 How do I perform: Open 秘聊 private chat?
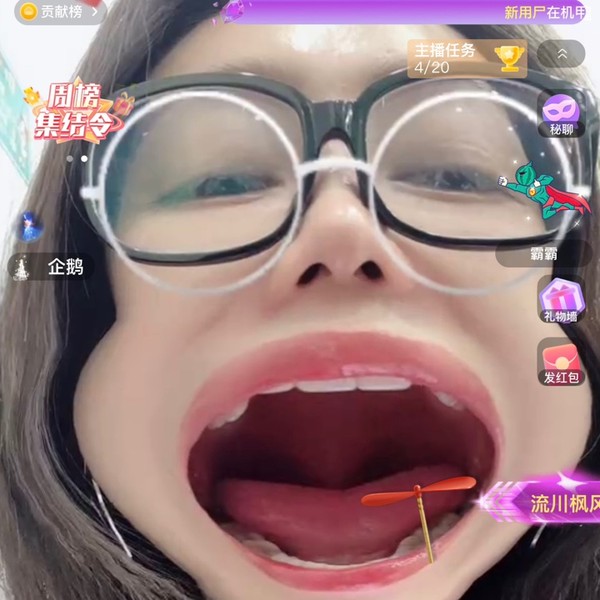(x=561, y=115)
